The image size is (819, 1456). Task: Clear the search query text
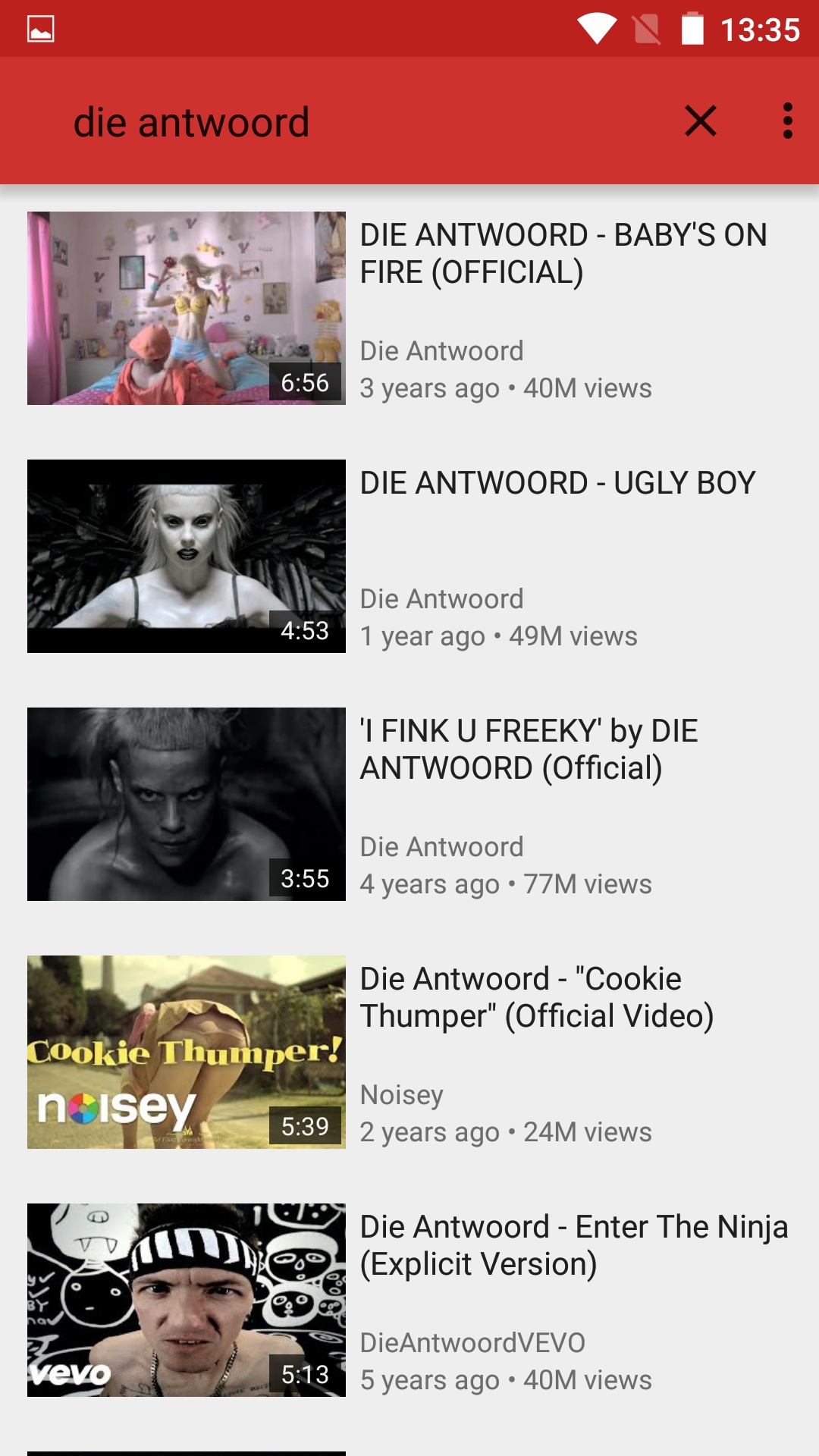pos(700,121)
